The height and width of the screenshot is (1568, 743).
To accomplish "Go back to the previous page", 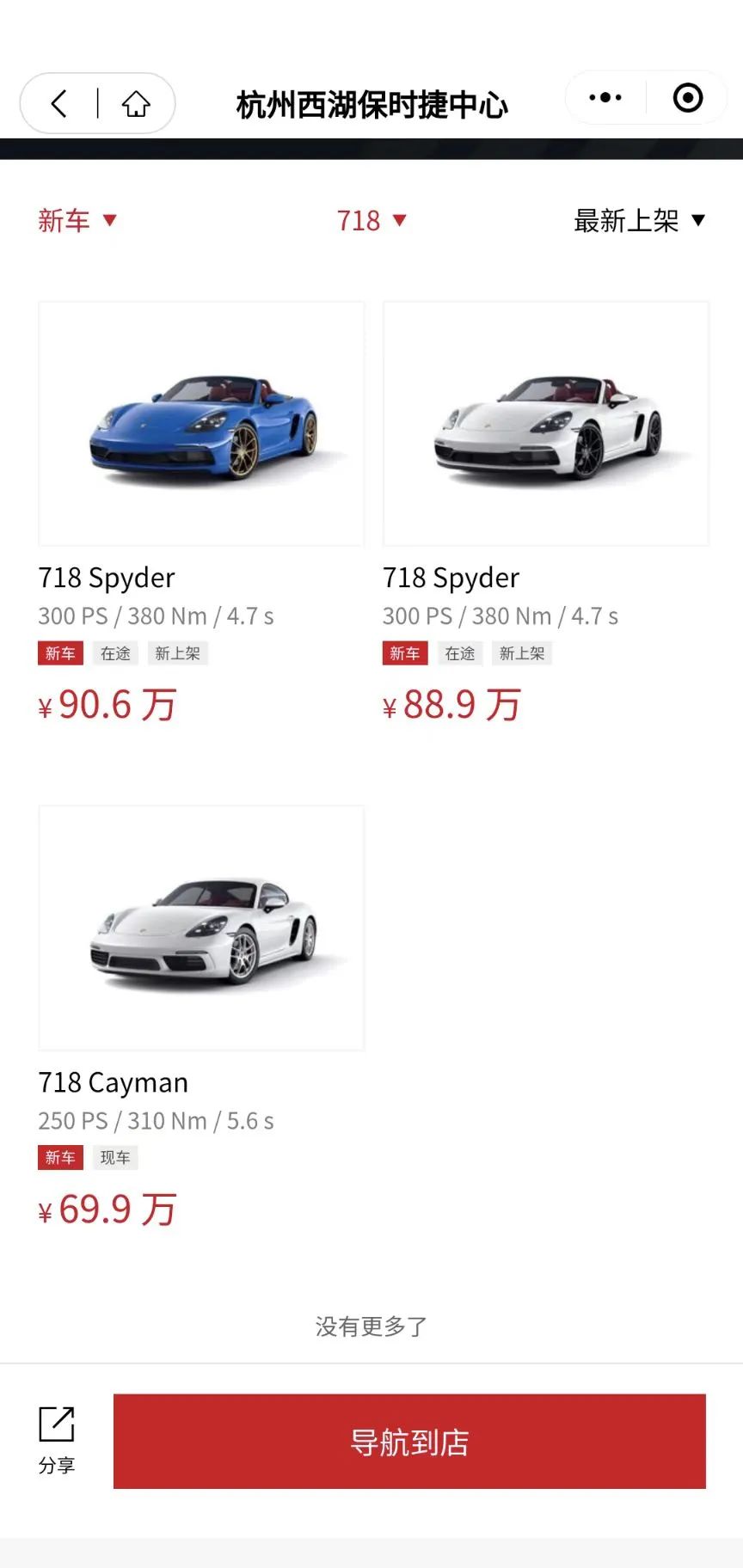I will [x=59, y=104].
